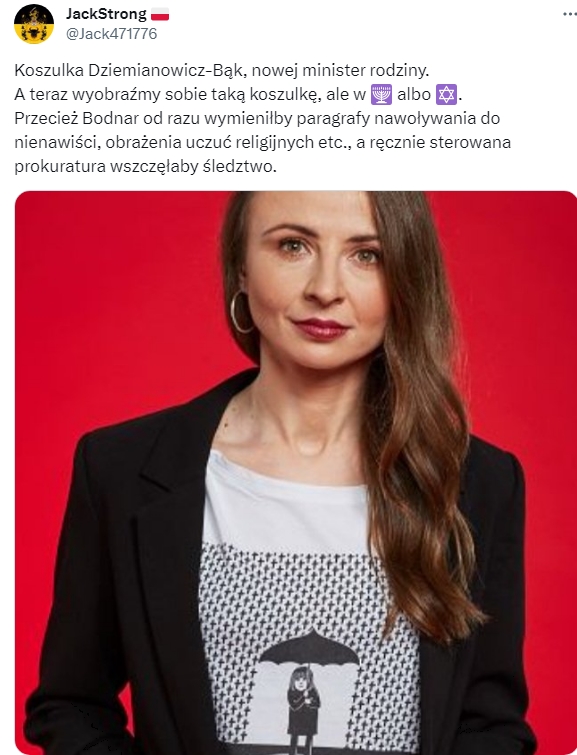
Task: Tap the @Jack471776 handle
Action: [111, 34]
